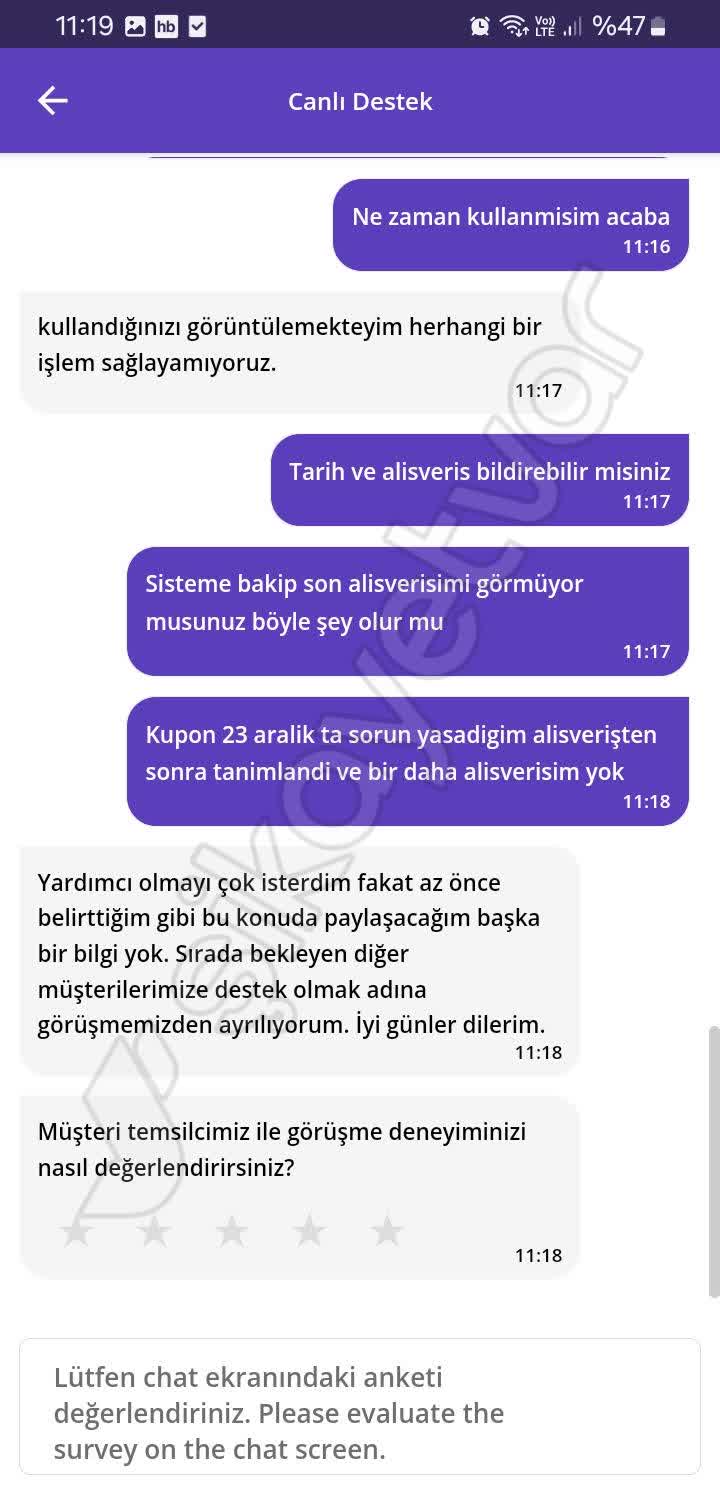This screenshot has height=1511, width=720.
Task: Select the fourth rating star
Action: [x=309, y=1233]
